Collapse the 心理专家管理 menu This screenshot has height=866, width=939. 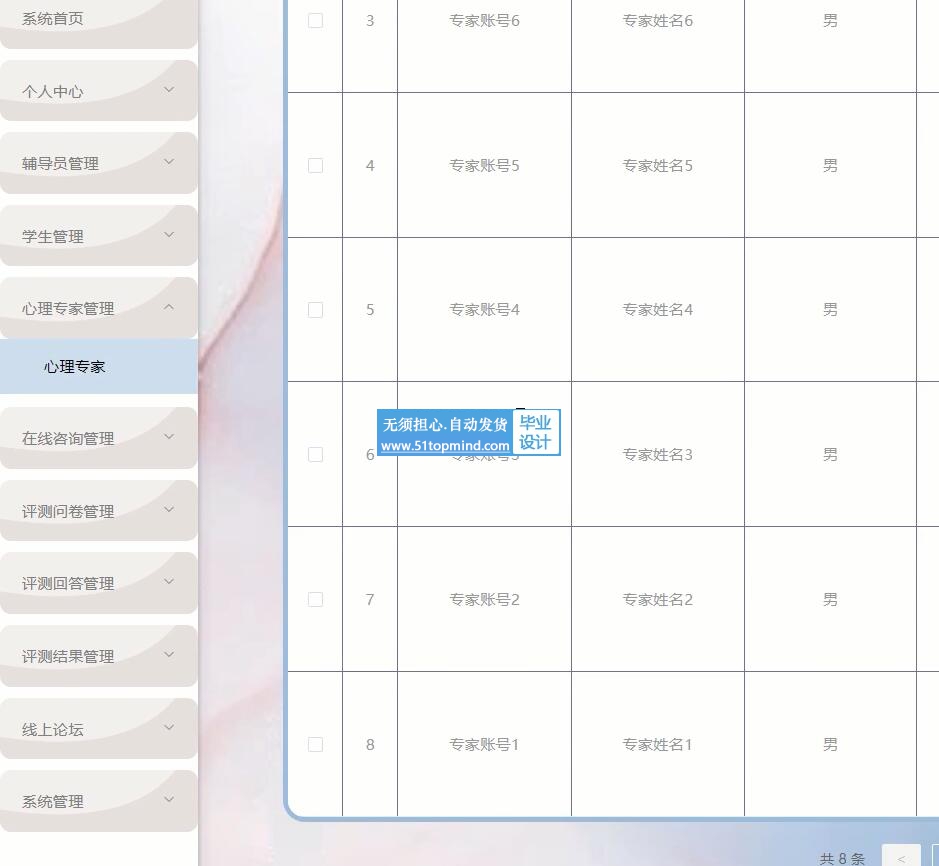click(98, 308)
